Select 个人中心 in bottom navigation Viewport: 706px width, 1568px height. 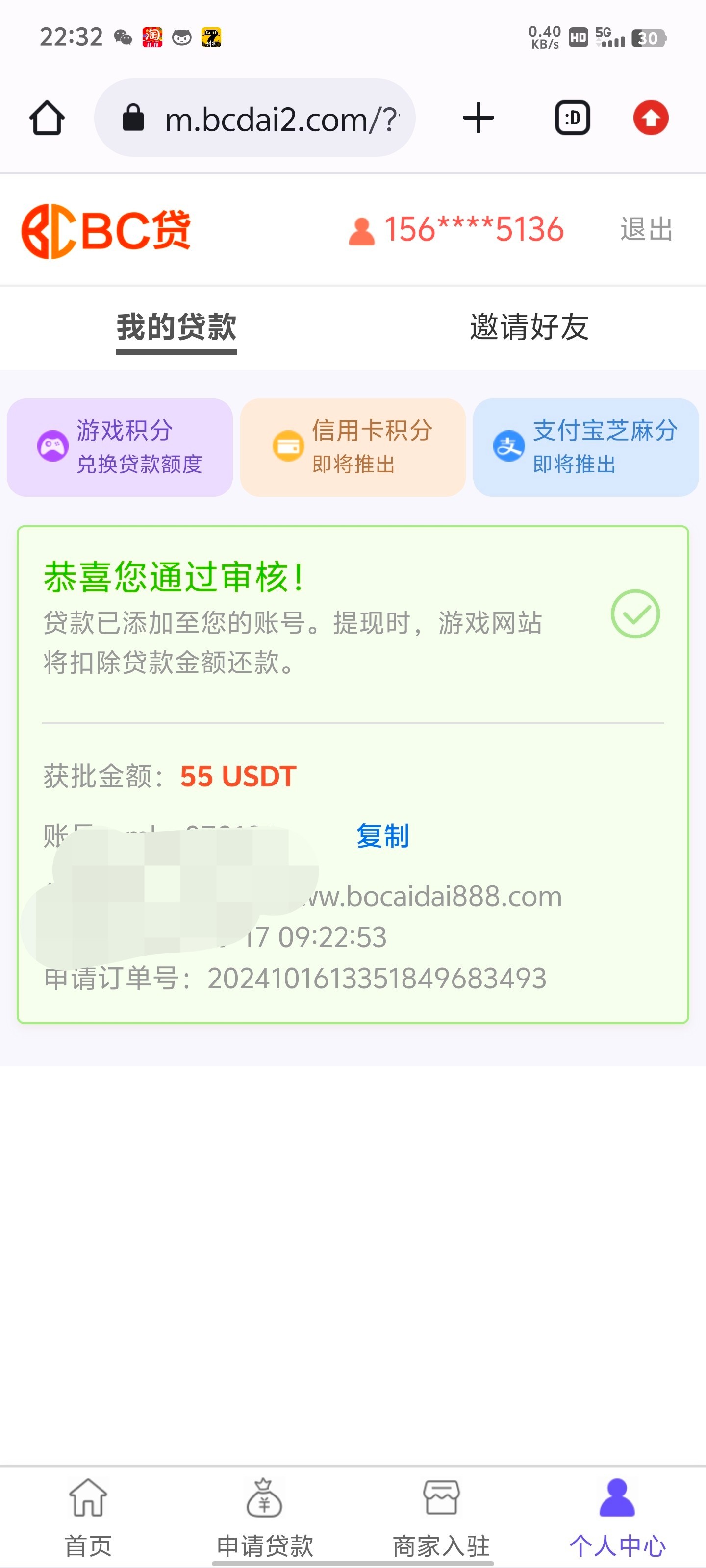coord(617,1516)
